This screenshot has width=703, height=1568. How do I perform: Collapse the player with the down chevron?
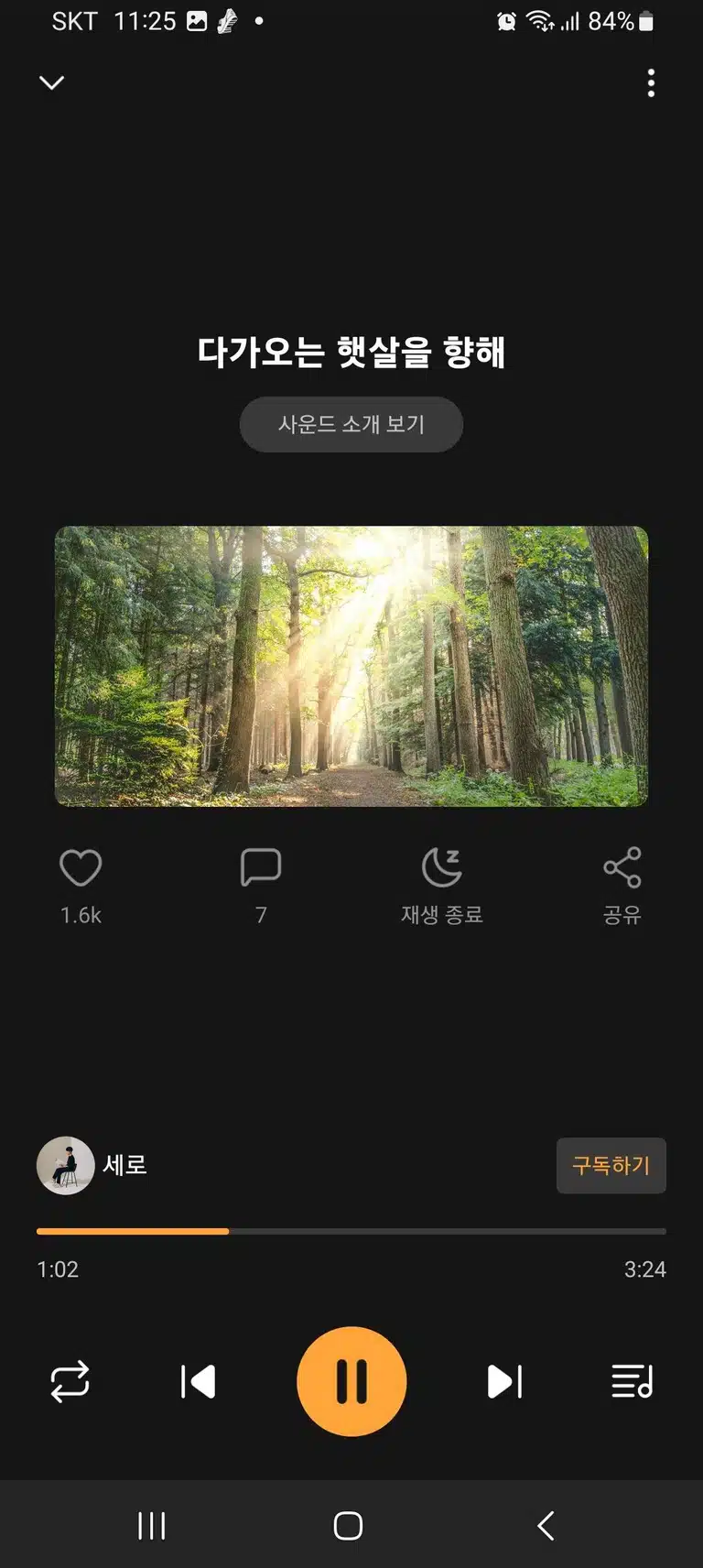point(52,82)
